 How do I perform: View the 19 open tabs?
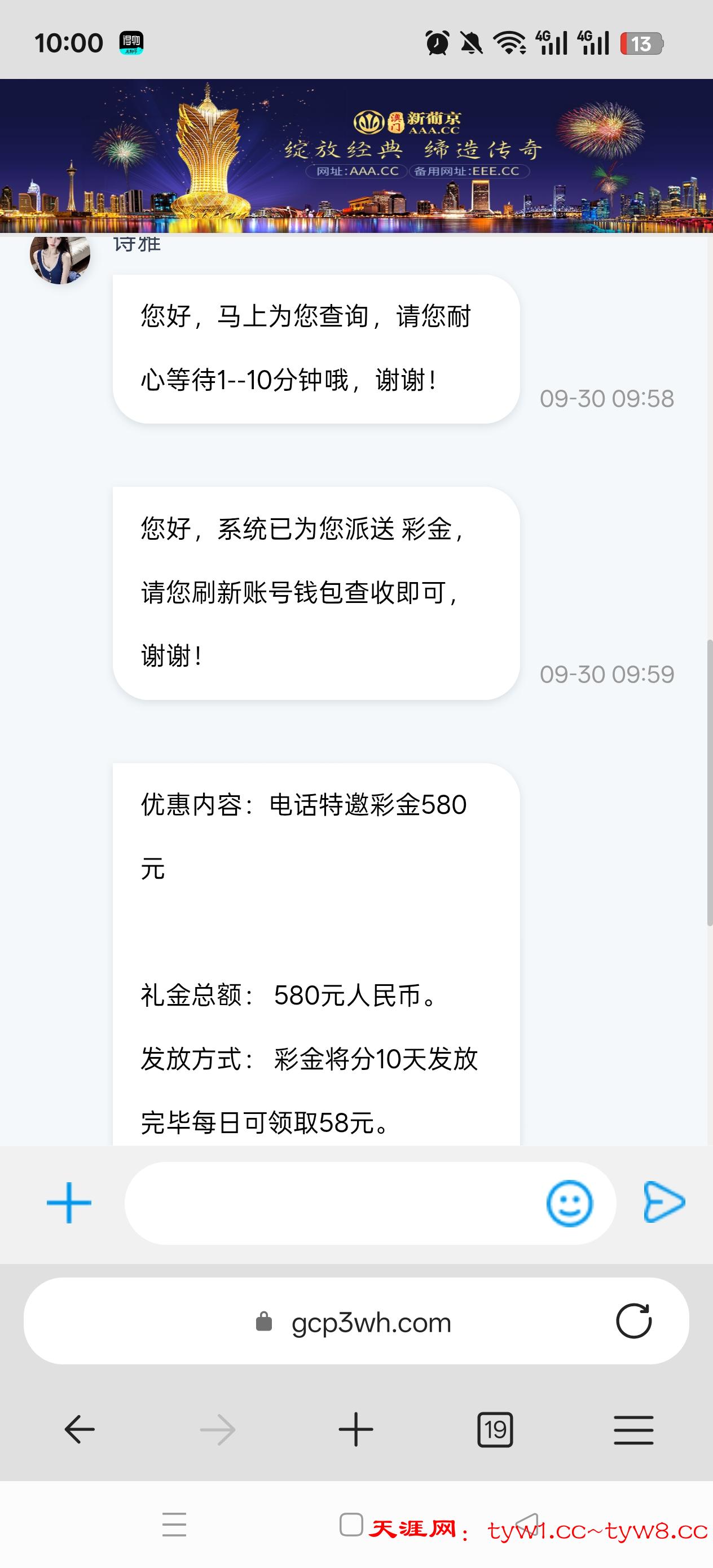494,1429
